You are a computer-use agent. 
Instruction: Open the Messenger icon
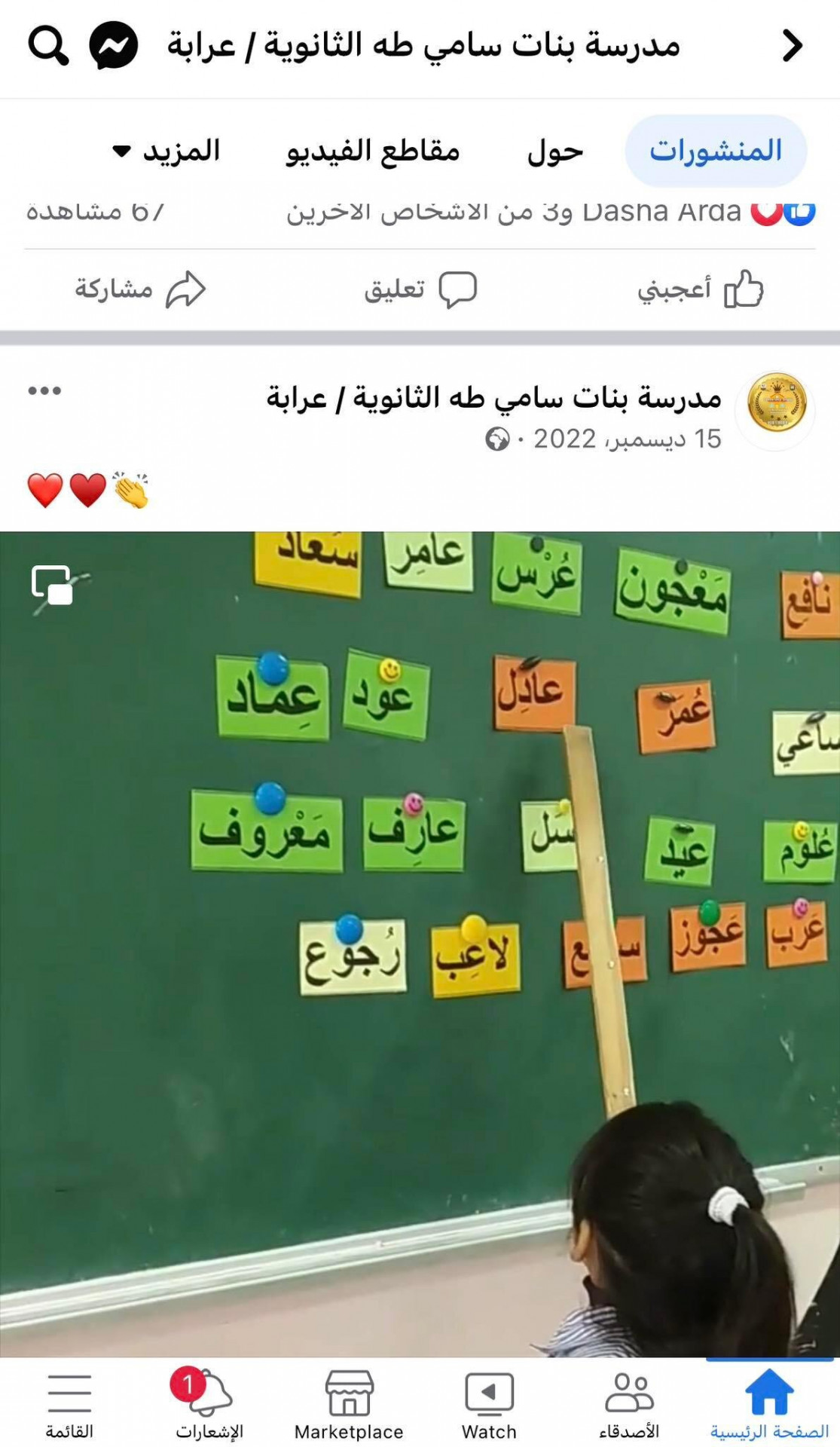(x=114, y=46)
